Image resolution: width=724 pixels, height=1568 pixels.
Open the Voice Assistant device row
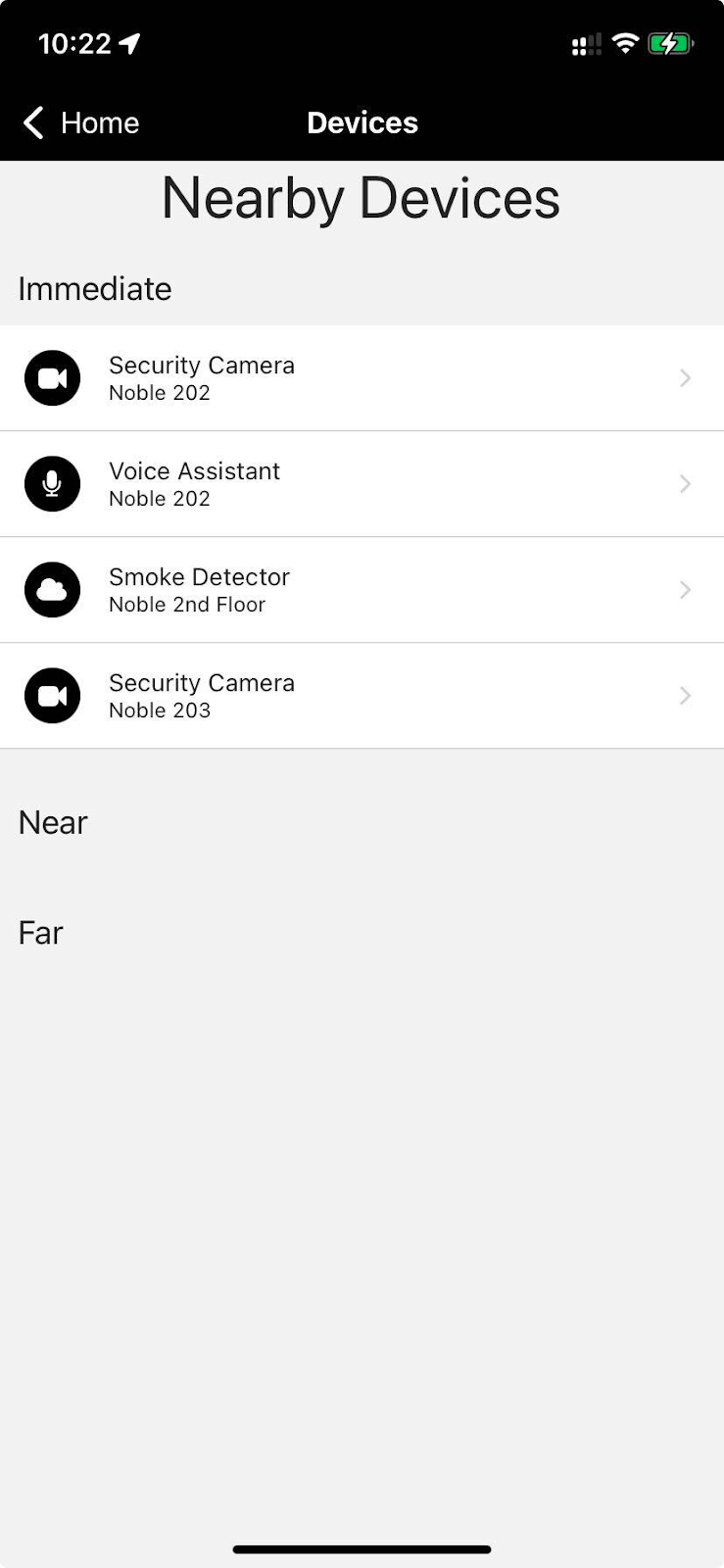click(x=362, y=484)
